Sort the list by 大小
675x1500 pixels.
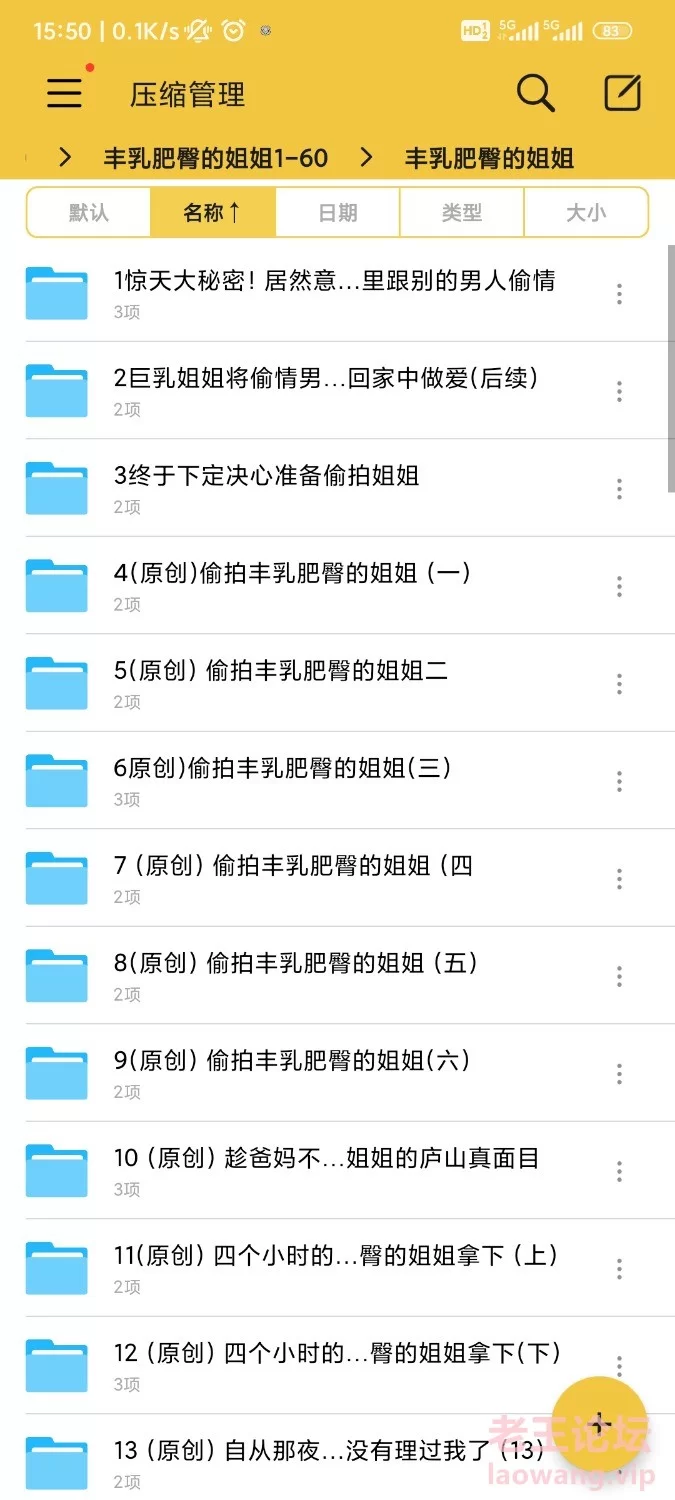click(586, 212)
